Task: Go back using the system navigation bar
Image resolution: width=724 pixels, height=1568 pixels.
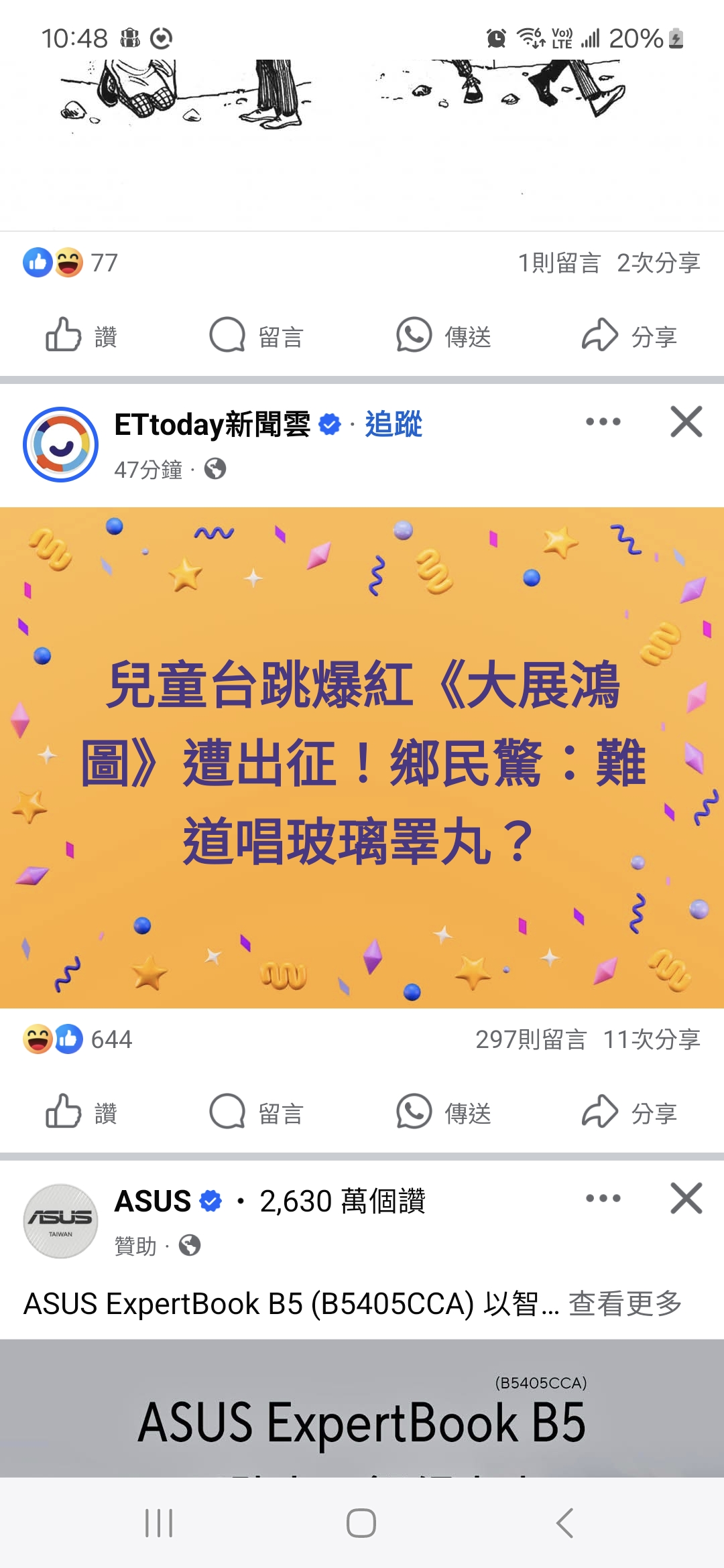Action: tap(564, 1523)
